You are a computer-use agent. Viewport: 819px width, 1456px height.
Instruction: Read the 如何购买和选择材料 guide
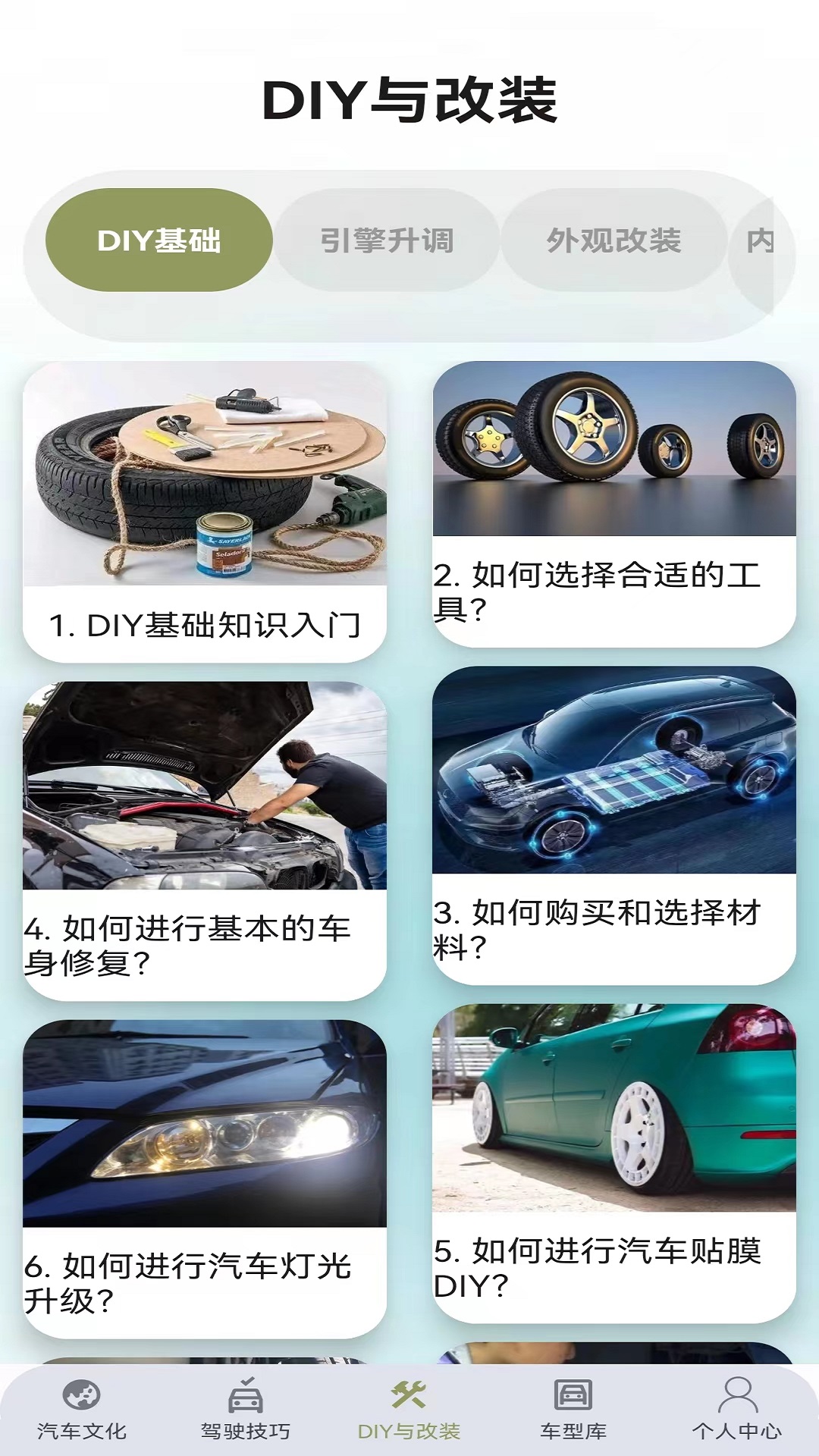coord(614,825)
